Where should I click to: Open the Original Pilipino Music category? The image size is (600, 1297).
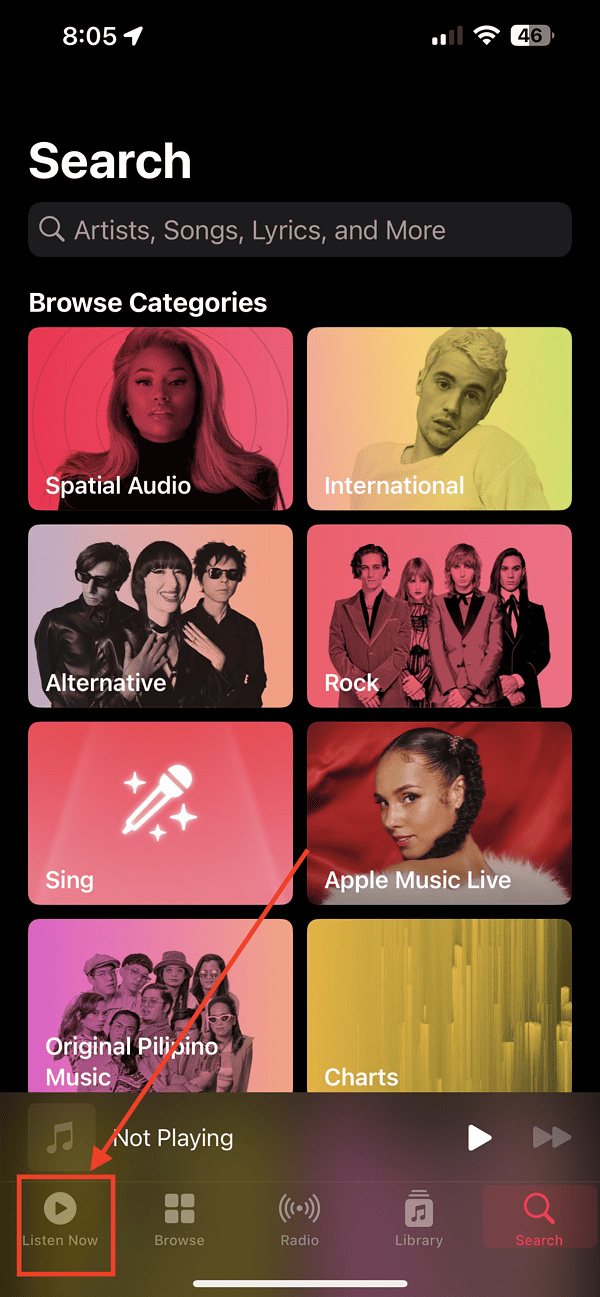tap(160, 1005)
